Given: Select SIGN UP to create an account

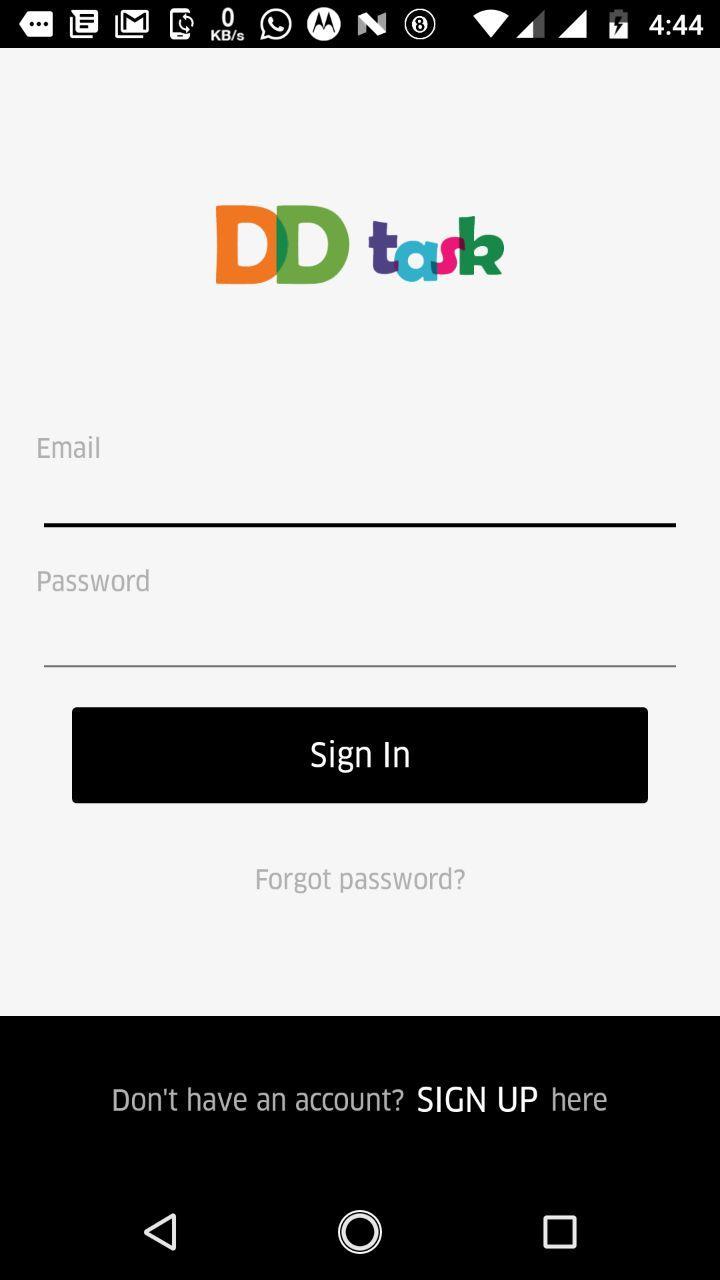Looking at the screenshot, I should [x=477, y=1099].
